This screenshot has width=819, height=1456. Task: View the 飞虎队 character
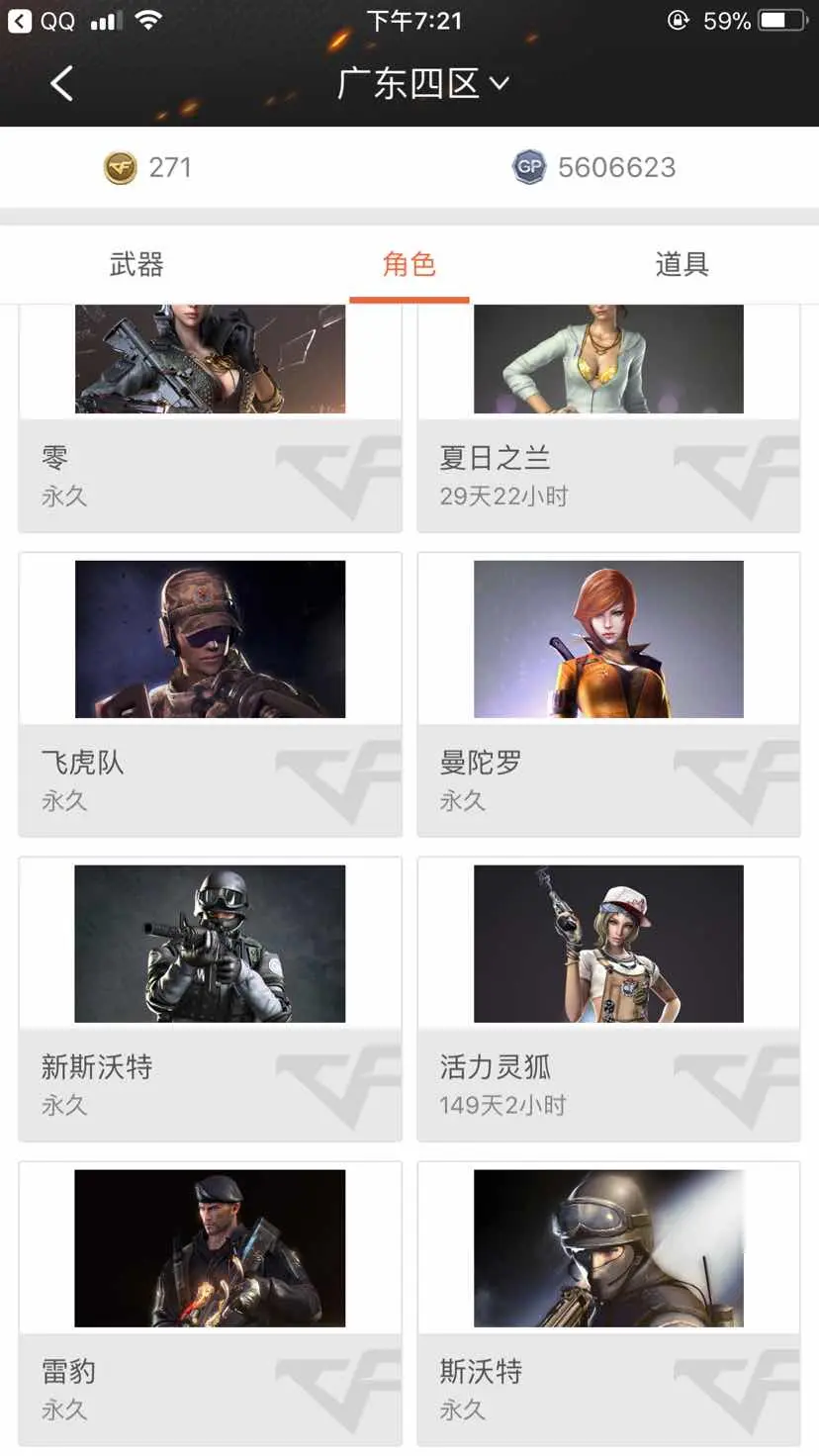(x=211, y=694)
